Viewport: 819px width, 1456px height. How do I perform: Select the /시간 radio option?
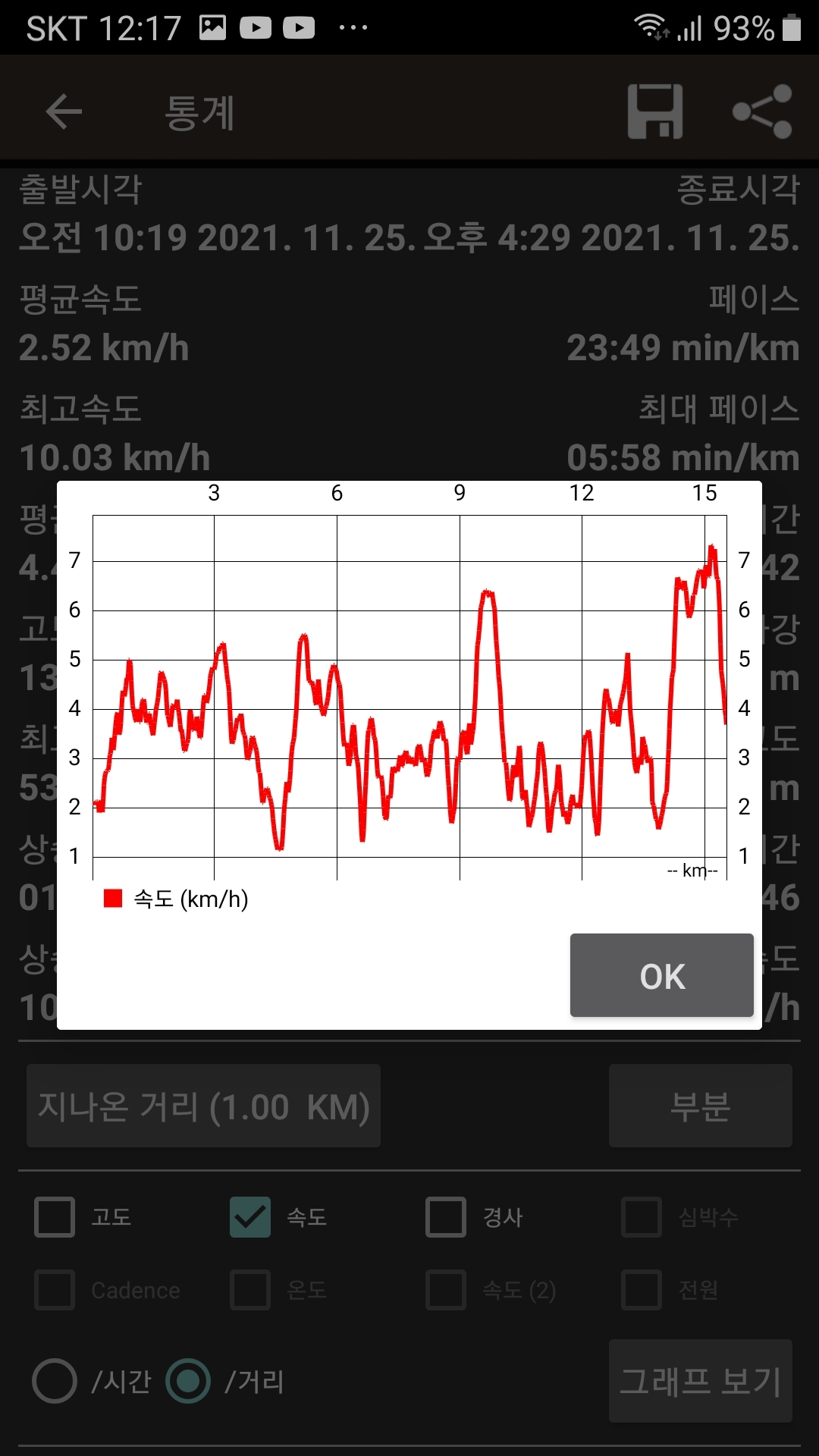click(55, 1381)
